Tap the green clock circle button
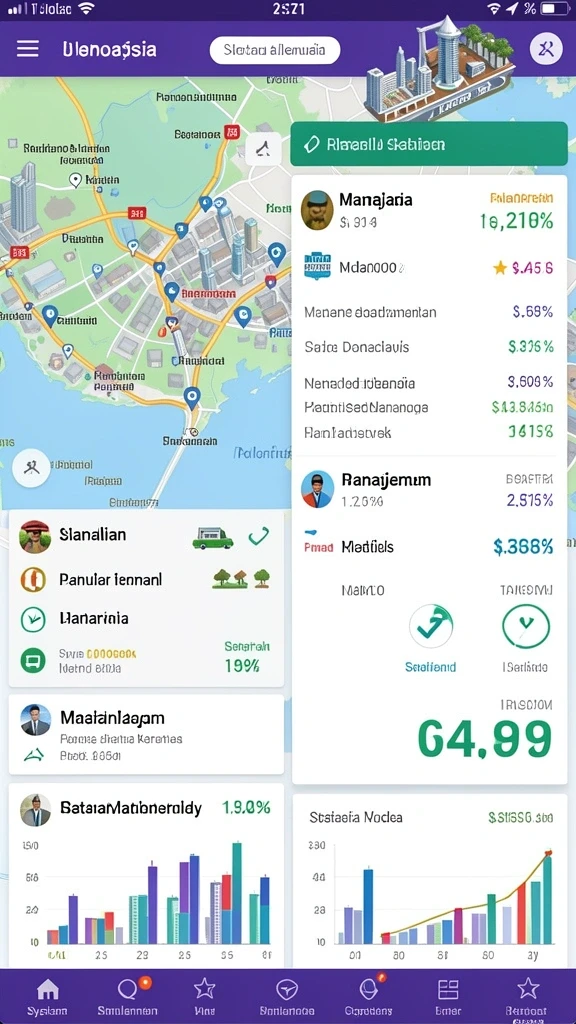This screenshot has width=576, height=1024. (x=526, y=626)
